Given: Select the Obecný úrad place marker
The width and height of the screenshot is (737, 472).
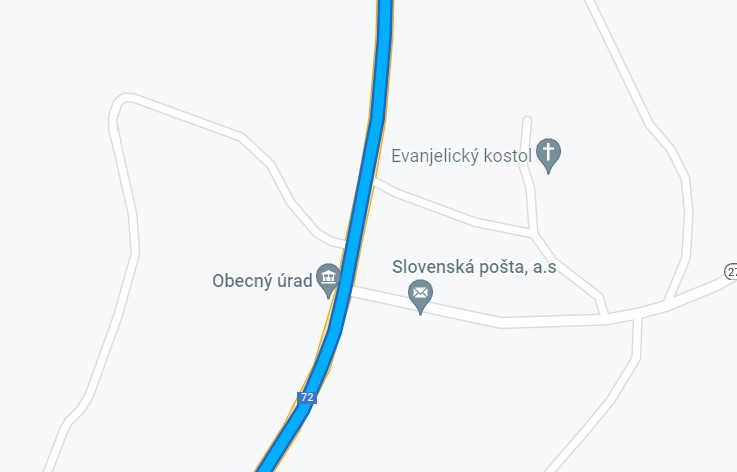Looking at the screenshot, I should click(328, 279).
